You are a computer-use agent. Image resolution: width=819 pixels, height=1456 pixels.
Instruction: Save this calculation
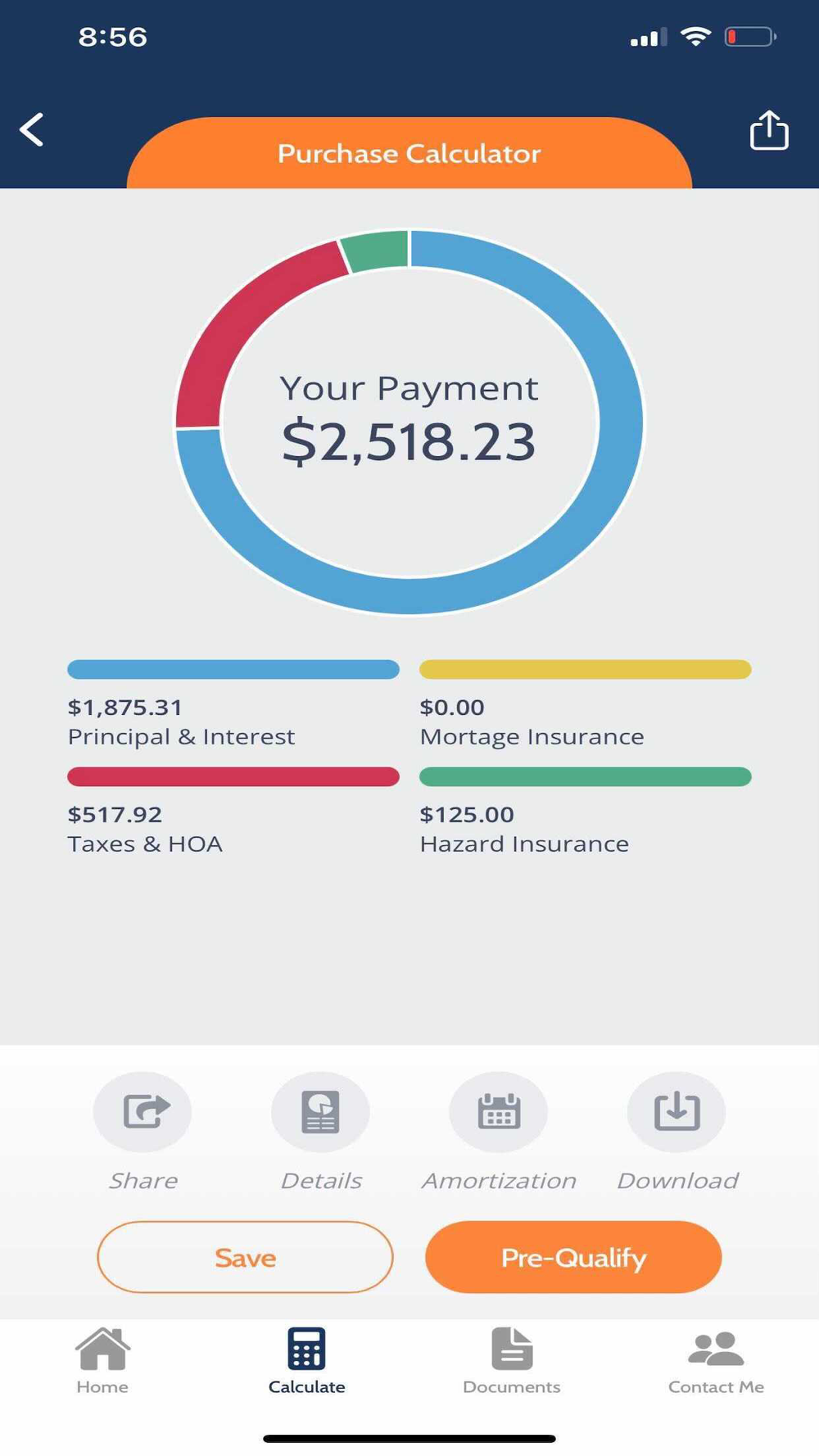click(x=245, y=1257)
